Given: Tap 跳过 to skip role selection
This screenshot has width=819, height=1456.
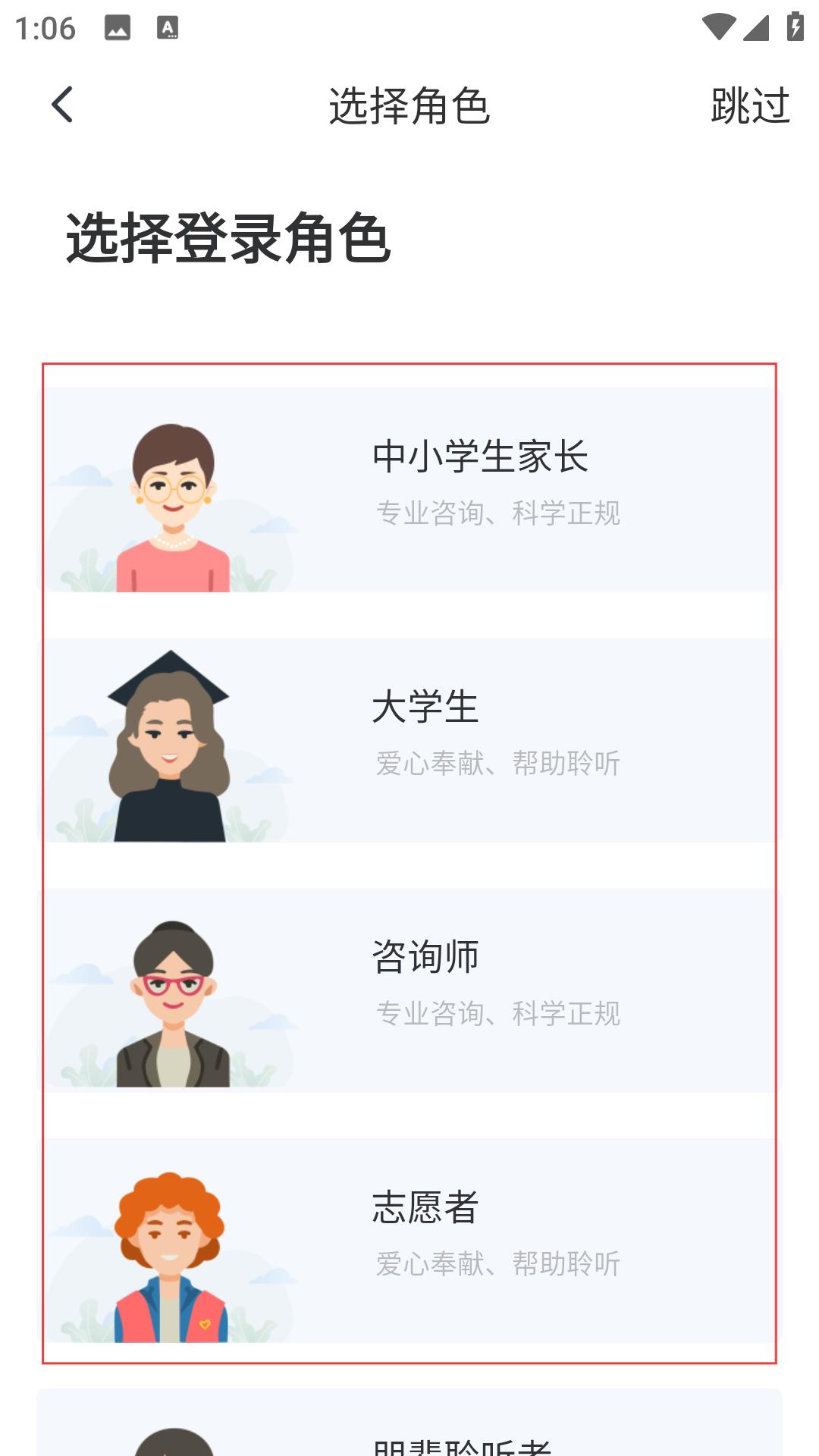Looking at the screenshot, I should (x=750, y=105).
